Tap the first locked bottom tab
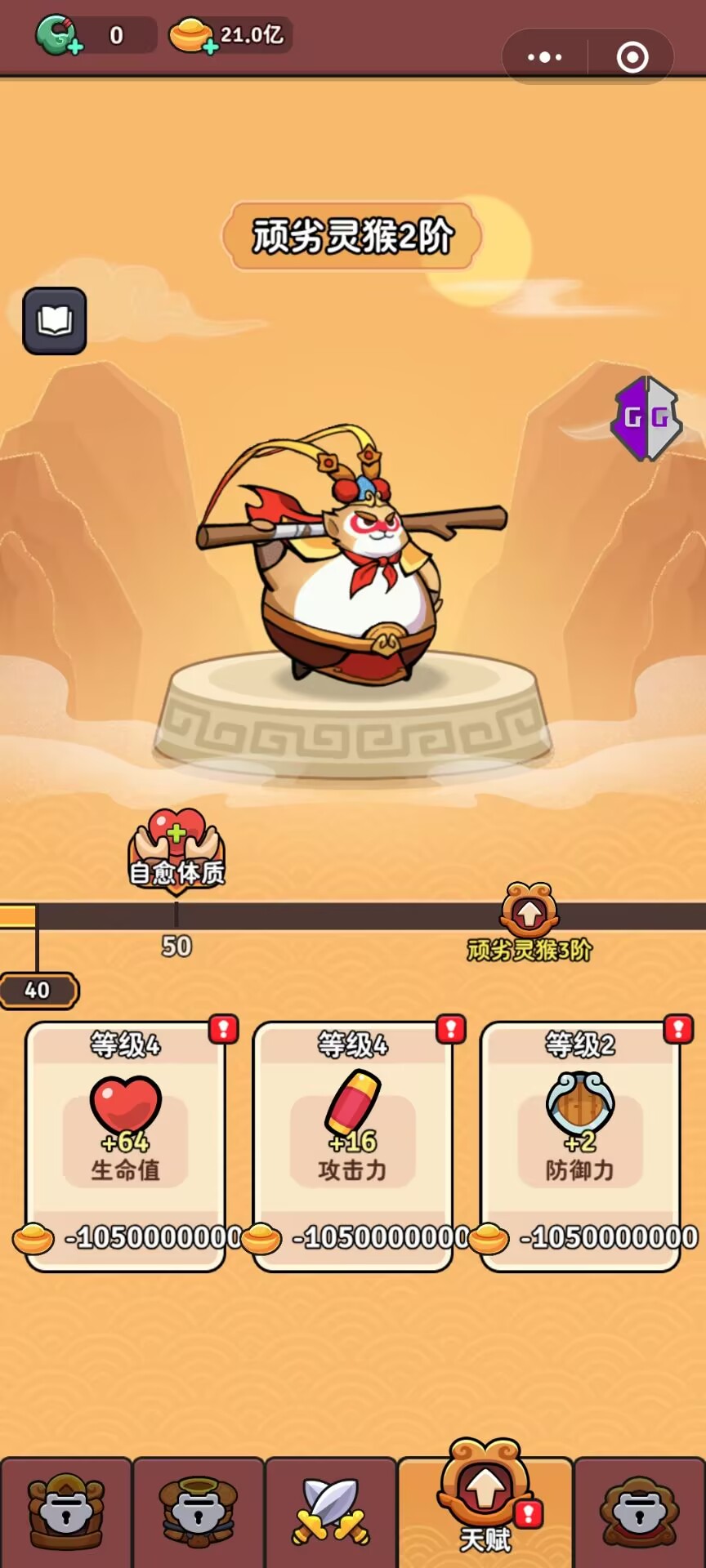The width and height of the screenshot is (706, 1568). pyautogui.click(x=66, y=1512)
